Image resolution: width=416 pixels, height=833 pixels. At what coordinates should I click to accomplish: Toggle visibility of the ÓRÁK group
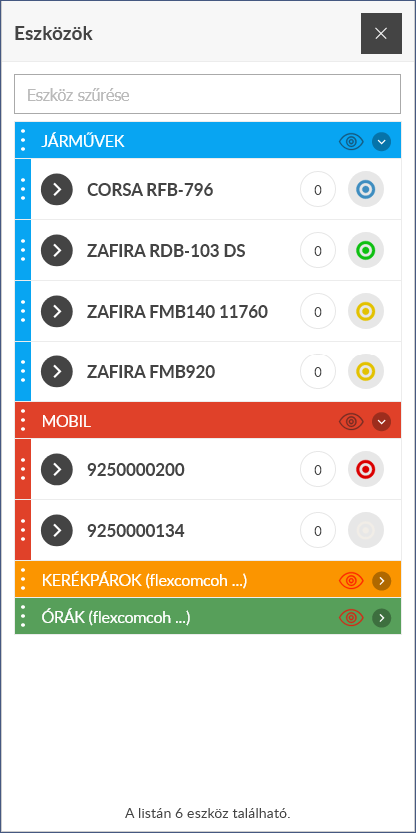point(351,617)
